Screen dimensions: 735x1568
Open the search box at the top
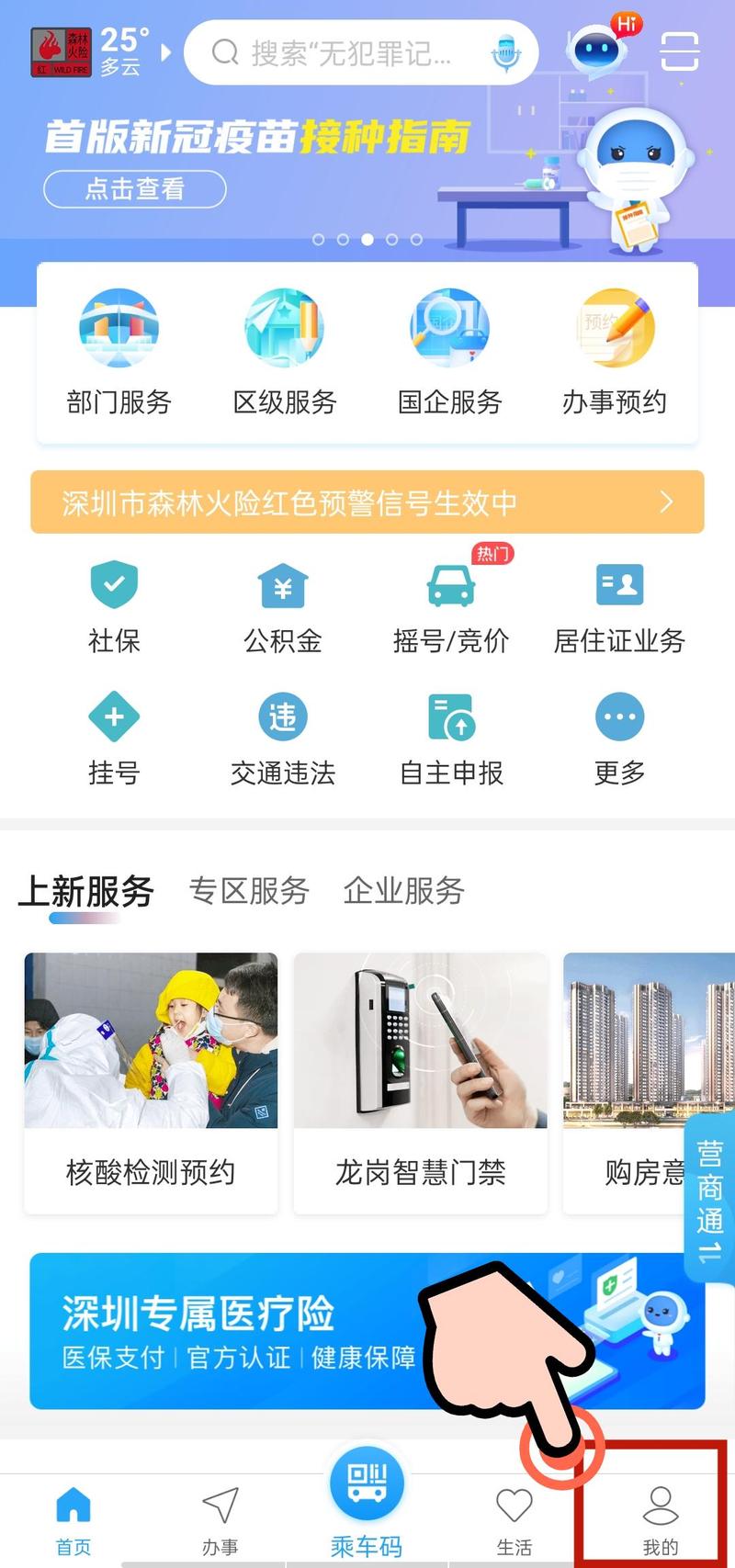point(340,53)
